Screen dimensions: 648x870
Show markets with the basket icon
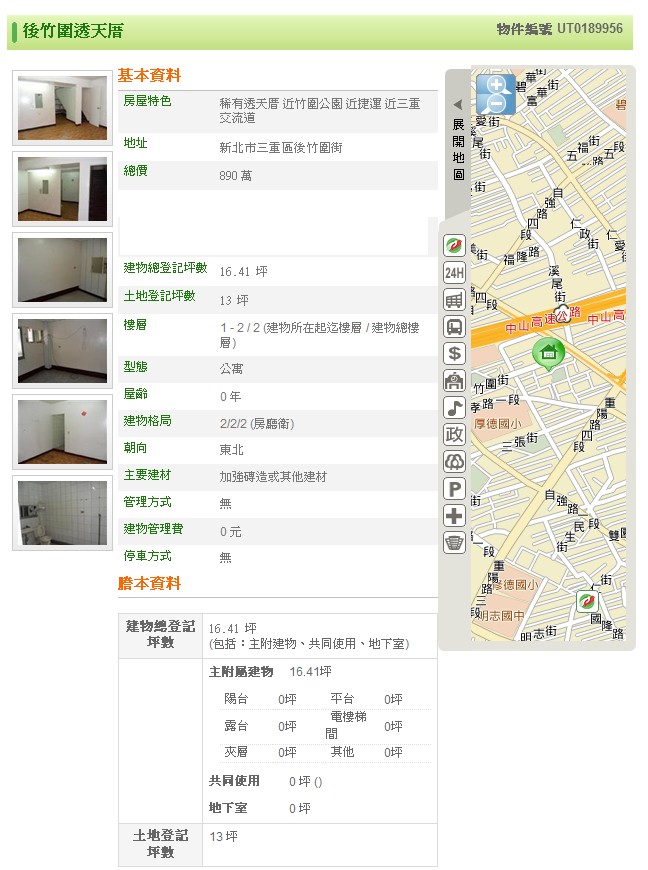tap(455, 543)
